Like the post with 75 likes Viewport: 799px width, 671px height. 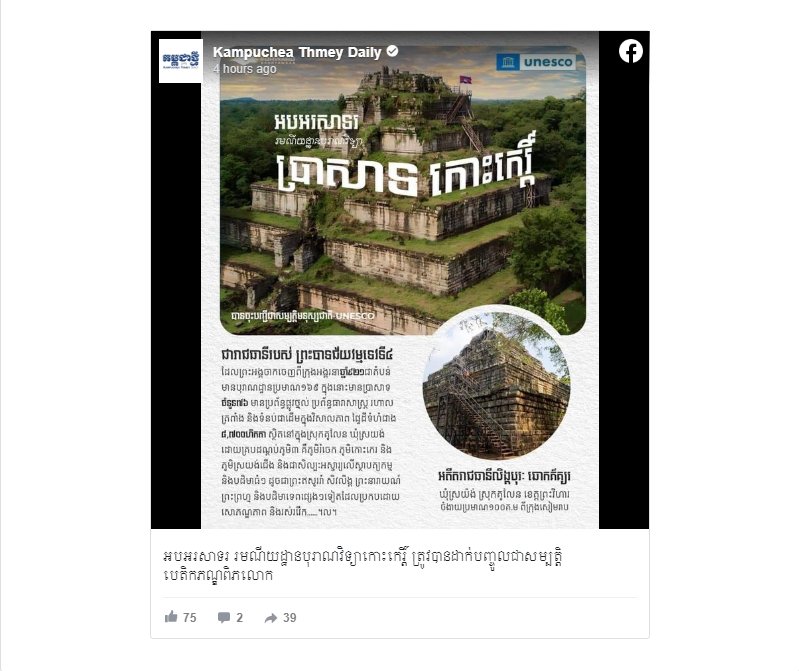(x=181, y=618)
